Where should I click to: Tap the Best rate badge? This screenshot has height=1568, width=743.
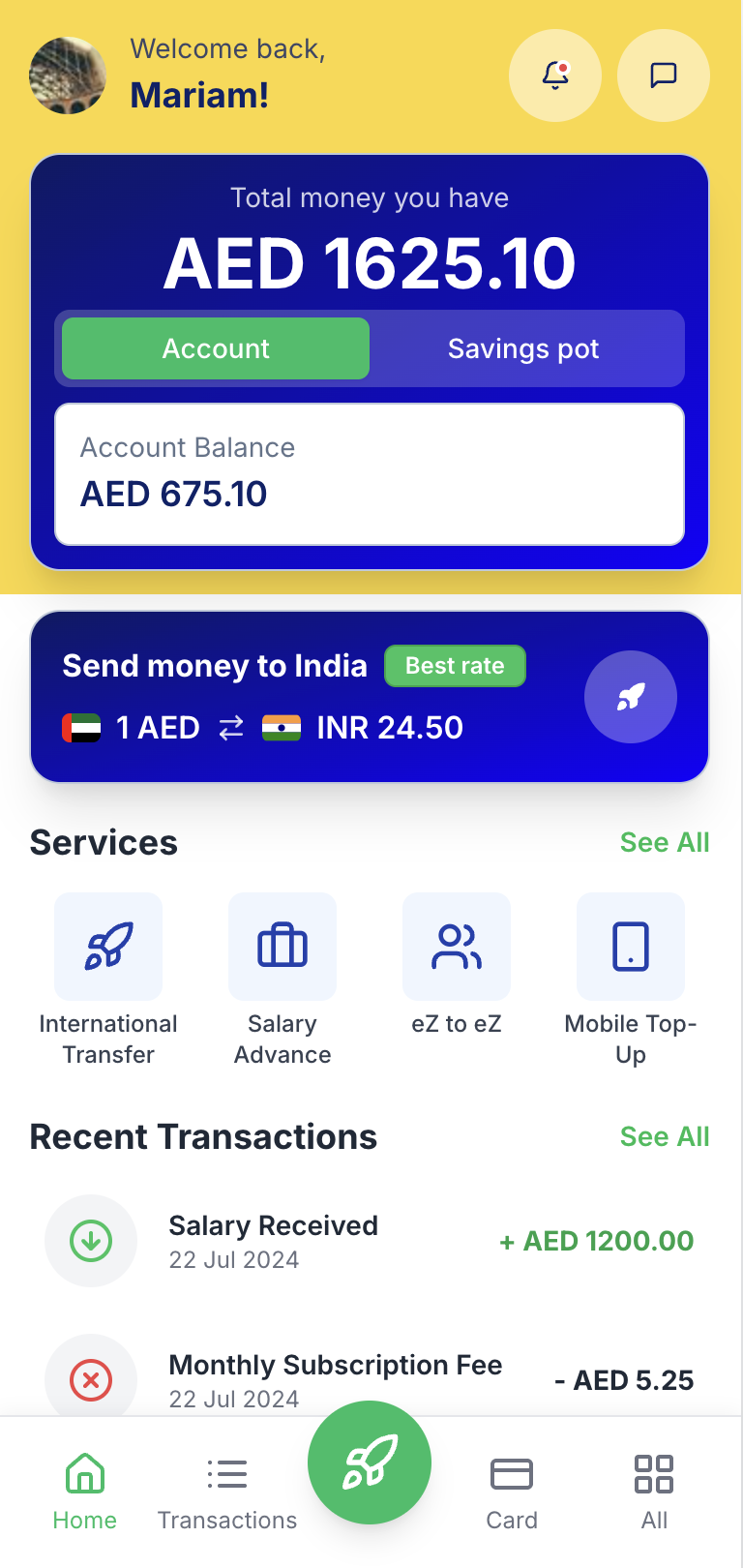pos(455,665)
